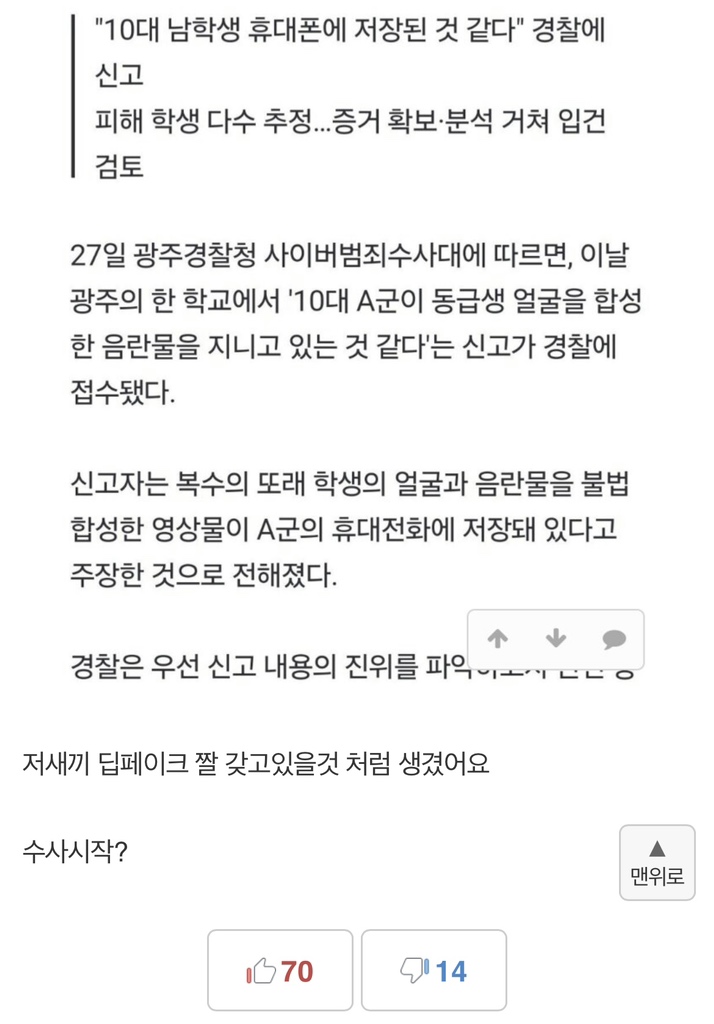
Task: Upvote the post with 70 likes
Action: (x=280, y=970)
